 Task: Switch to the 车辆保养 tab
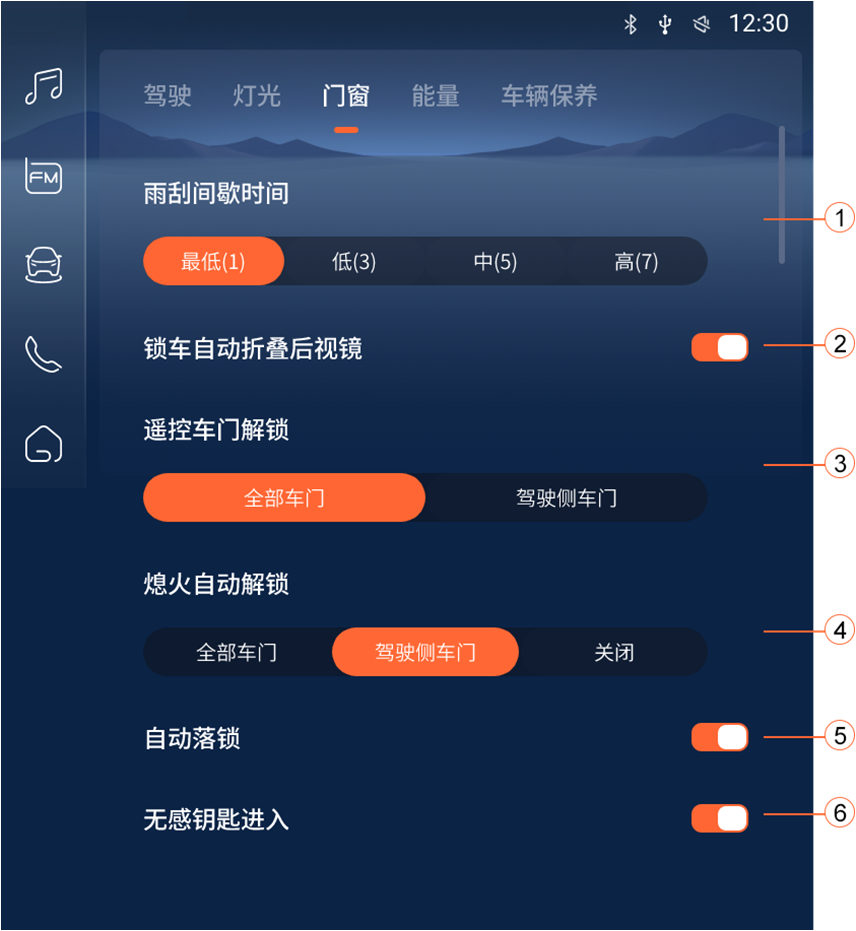[x=549, y=96]
